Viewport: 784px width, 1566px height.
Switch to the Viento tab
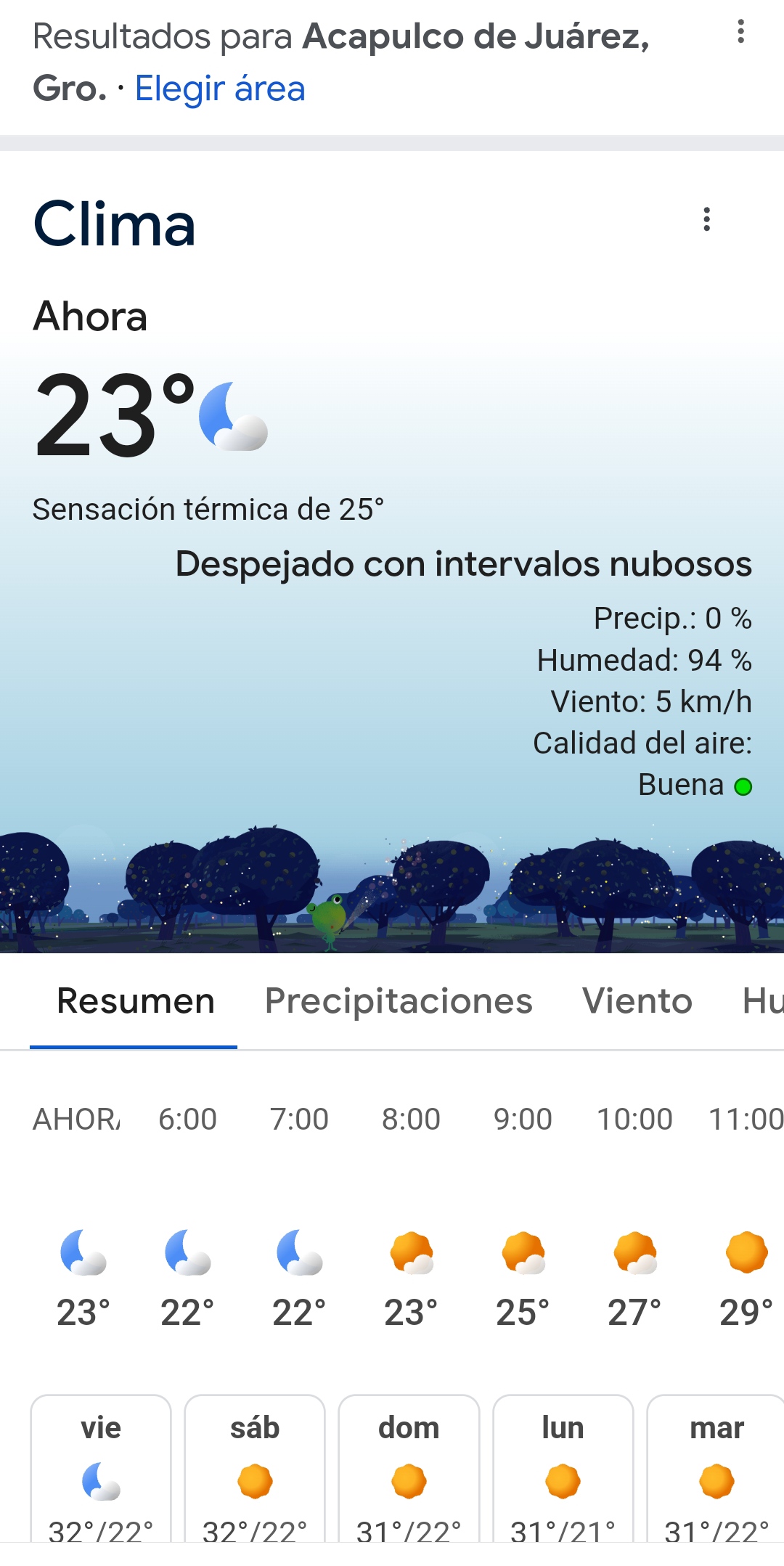click(x=637, y=1001)
